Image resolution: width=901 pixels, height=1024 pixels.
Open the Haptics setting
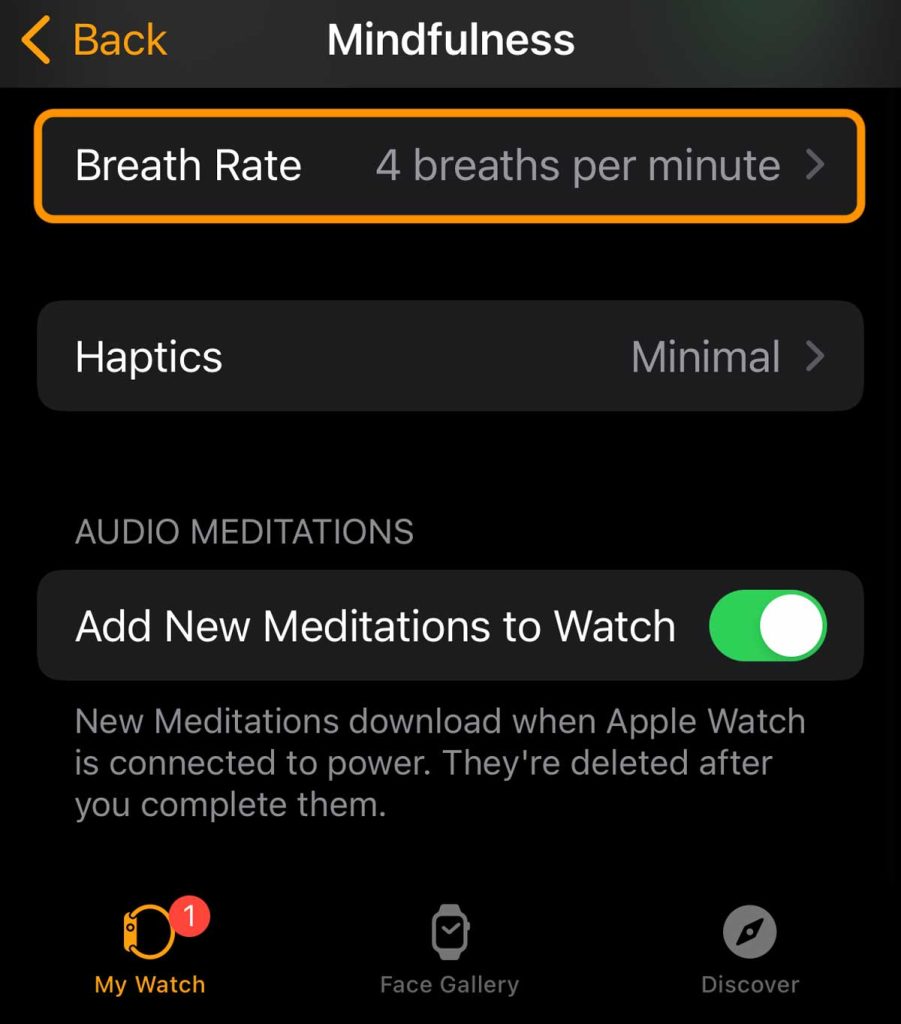click(x=450, y=357)
